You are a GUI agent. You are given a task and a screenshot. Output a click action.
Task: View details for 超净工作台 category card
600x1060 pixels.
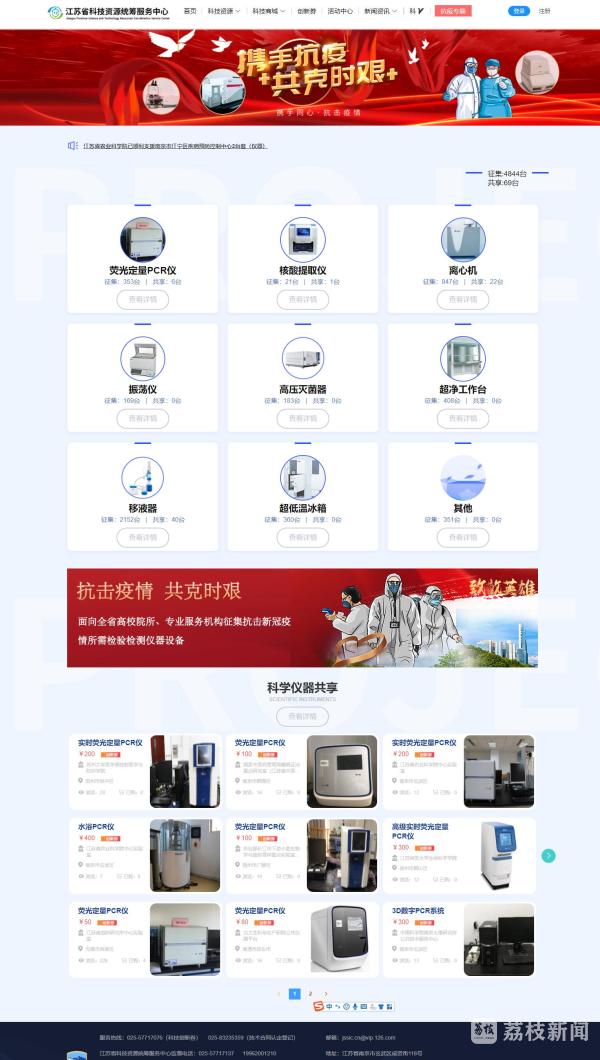pos(463,418)
